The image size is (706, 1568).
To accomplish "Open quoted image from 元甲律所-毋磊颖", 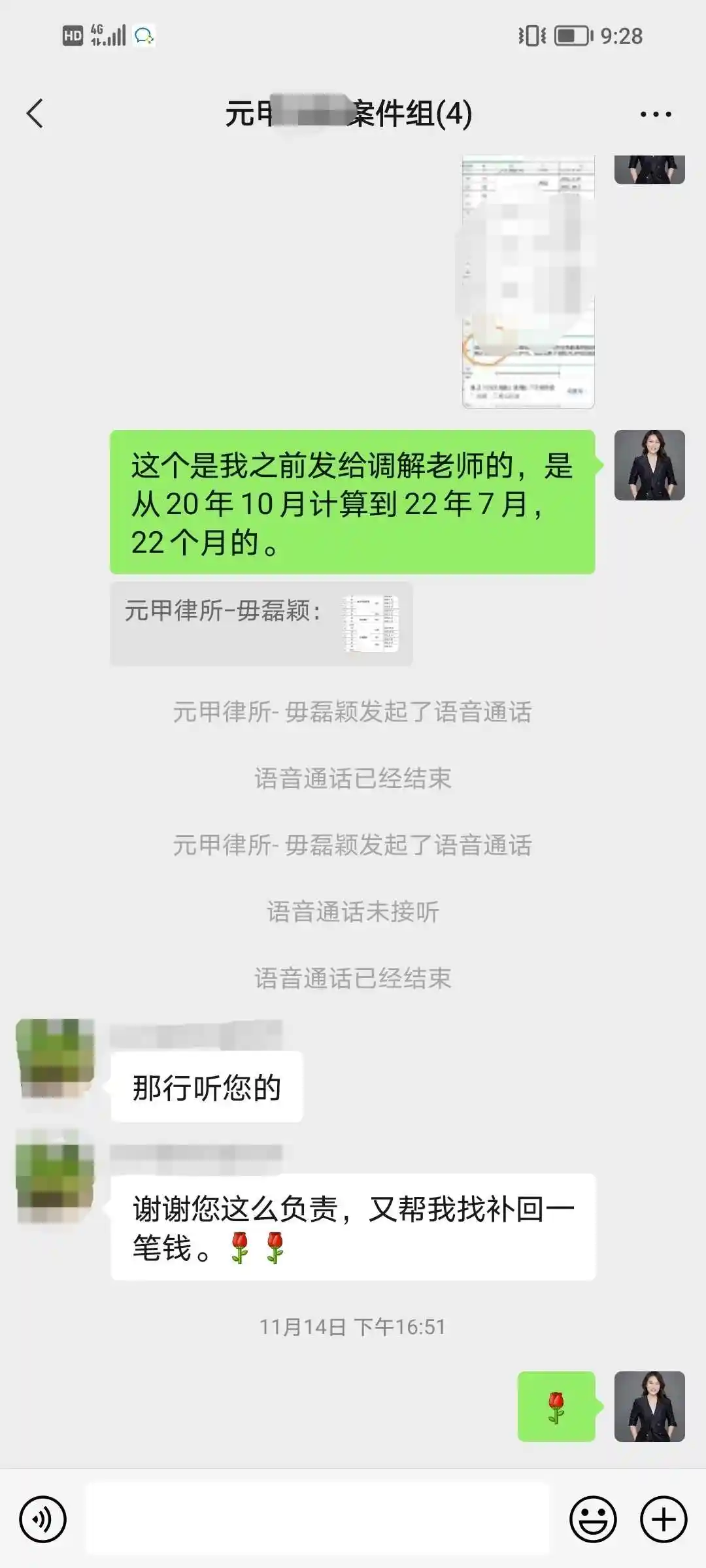I will point(371,623).
